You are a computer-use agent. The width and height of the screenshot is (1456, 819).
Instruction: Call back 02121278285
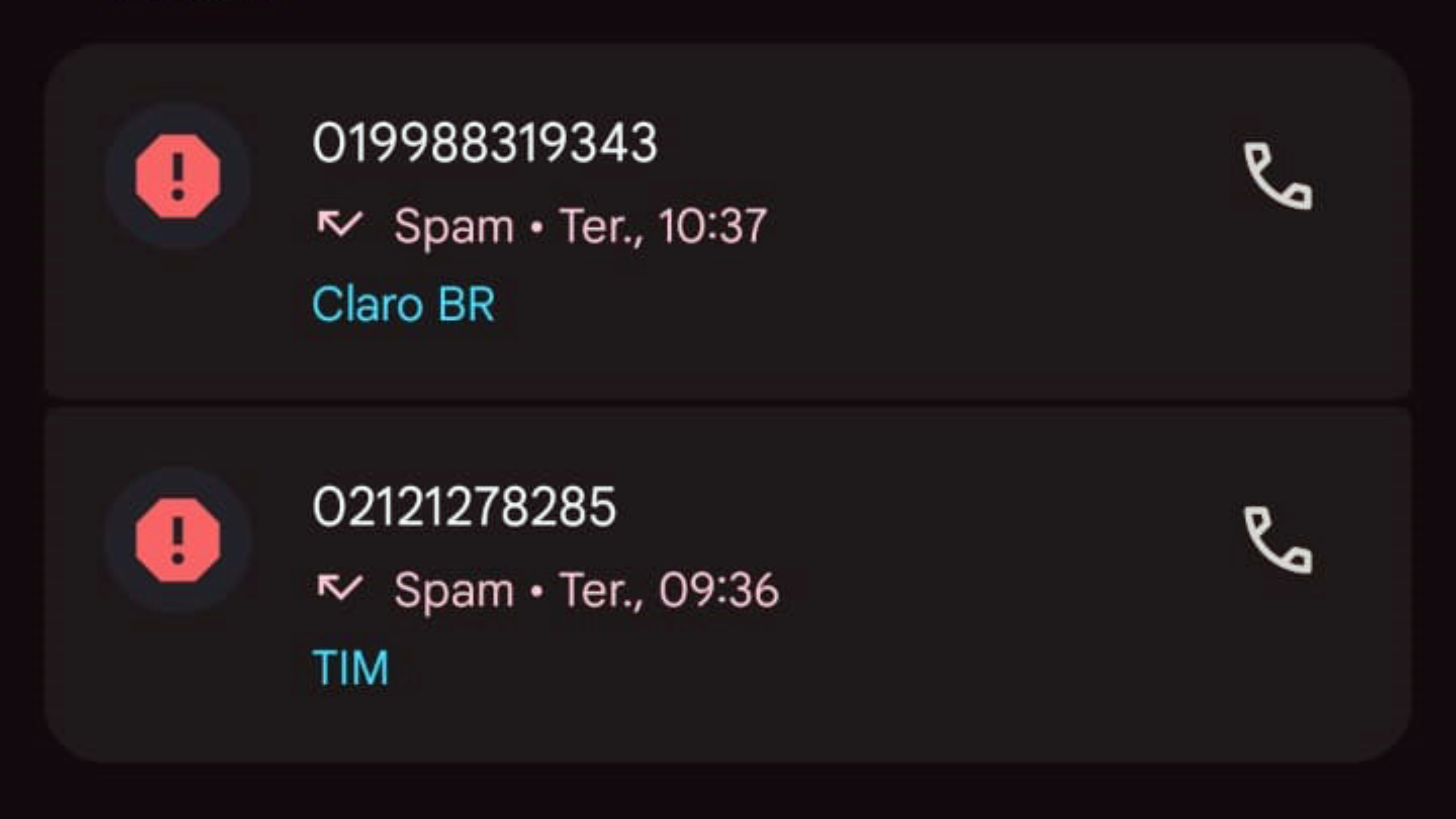[1278, 540]
